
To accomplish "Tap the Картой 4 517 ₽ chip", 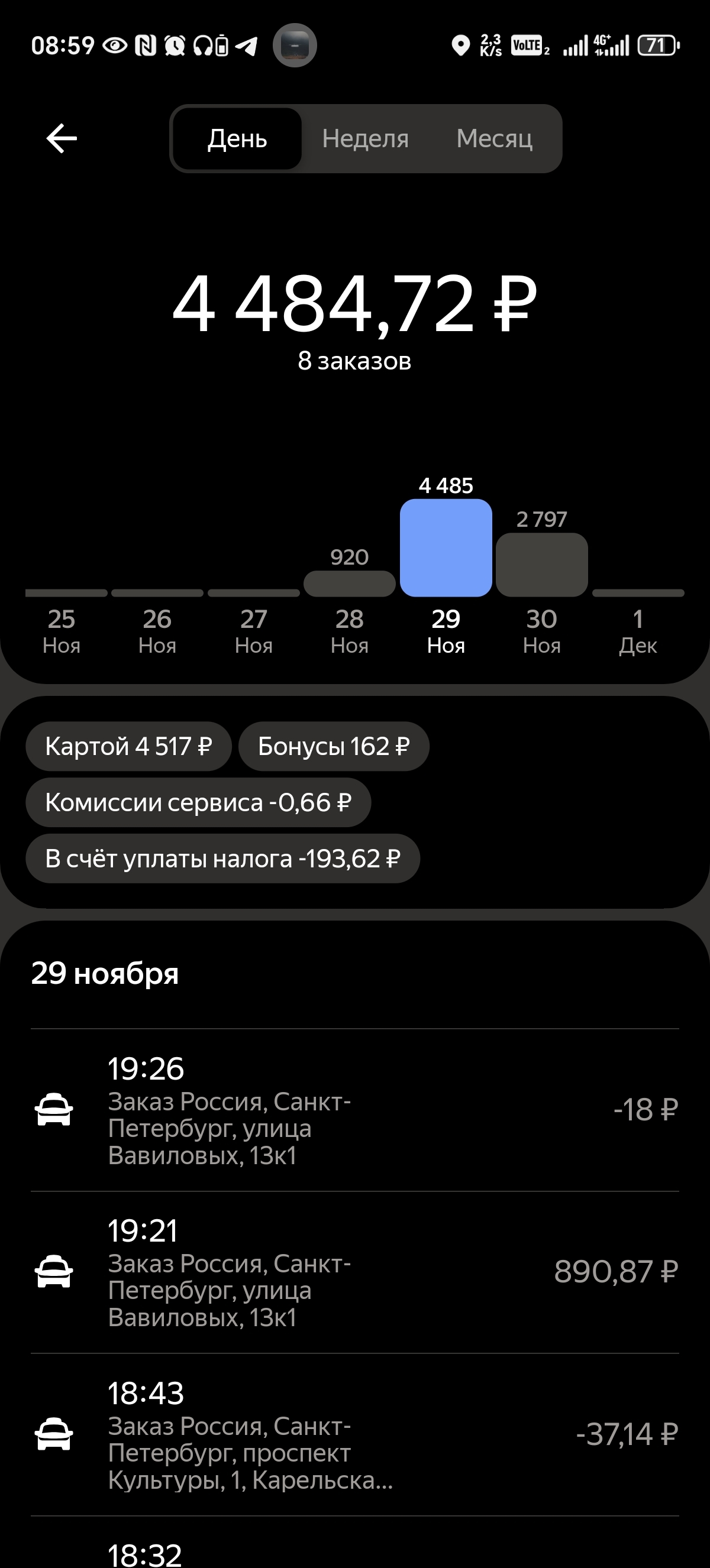I will (x=128, y=746).
